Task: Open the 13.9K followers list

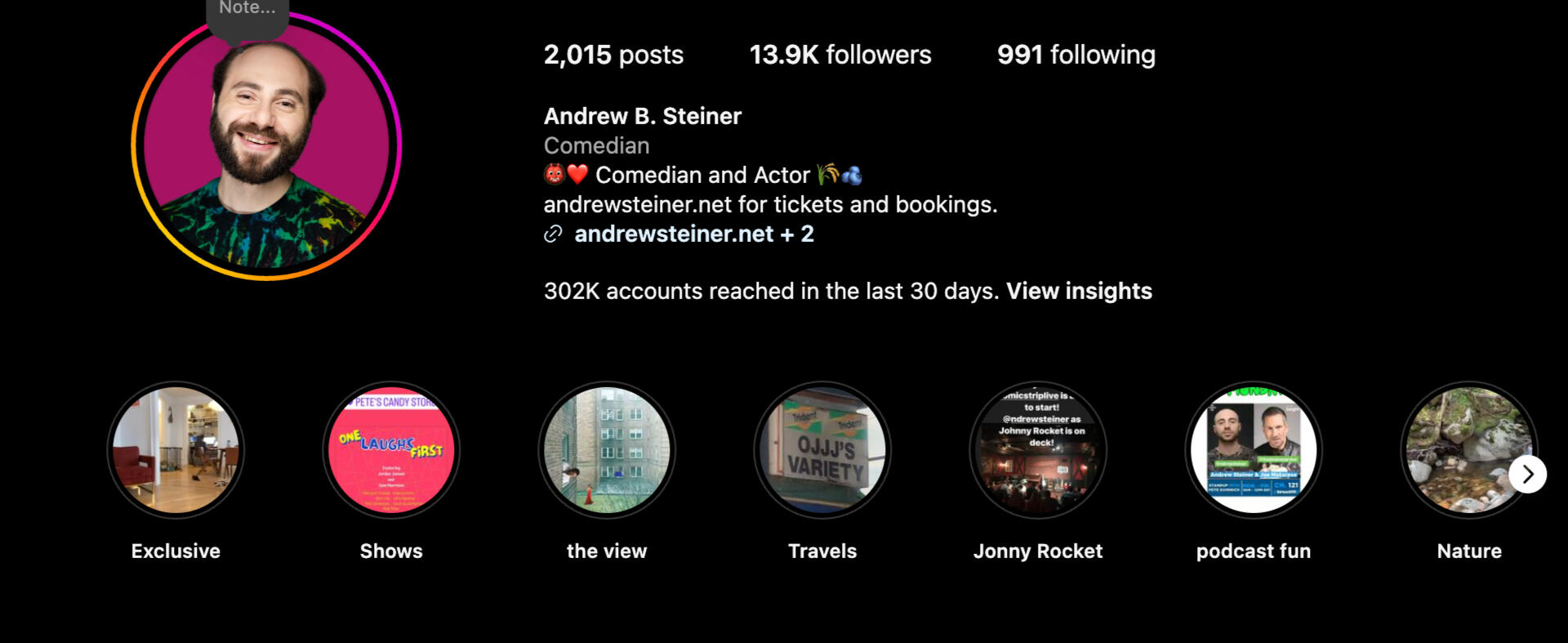Action: click(x=840, y=55)
